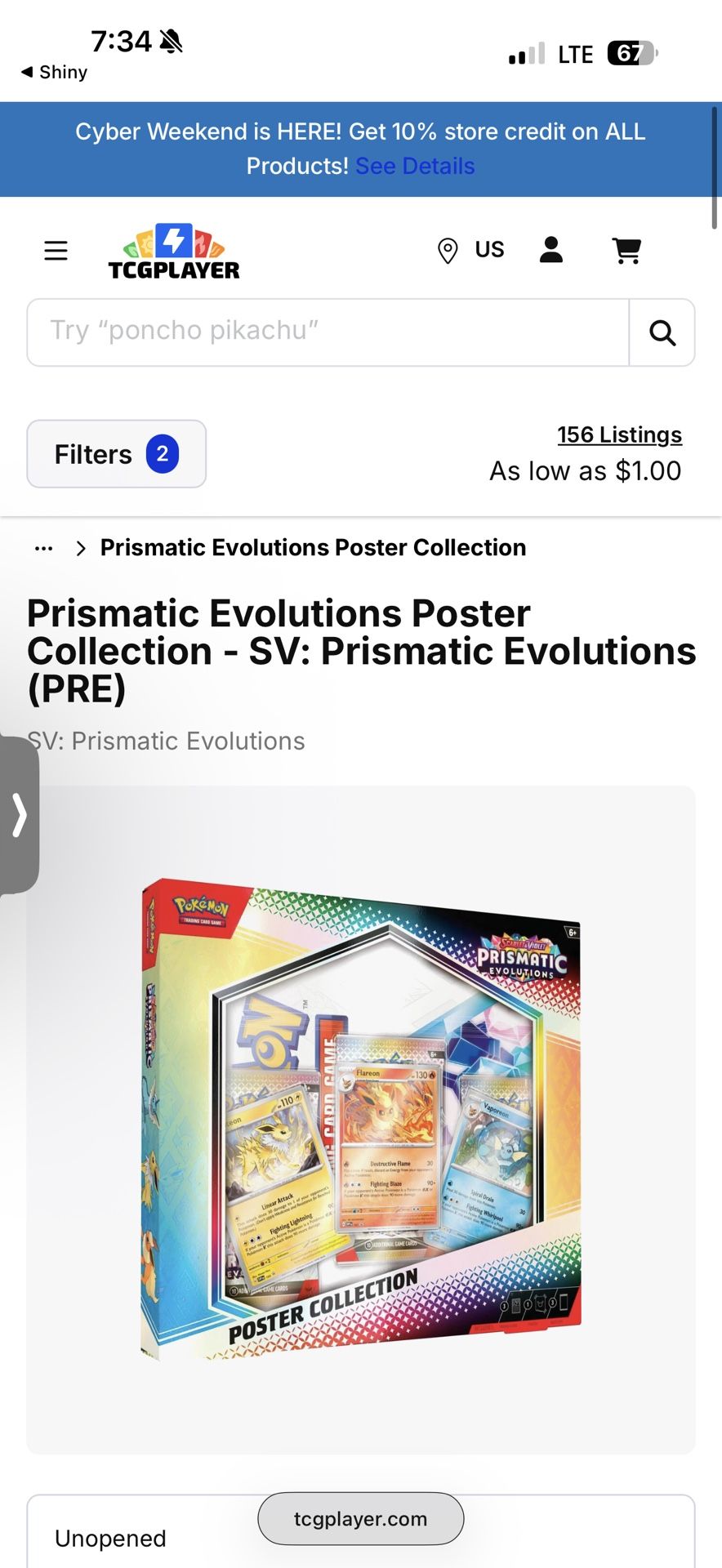Expand the hidden breadcrumb ellipsis
This screenshot has width=722, height=1568.
[42, 547]
